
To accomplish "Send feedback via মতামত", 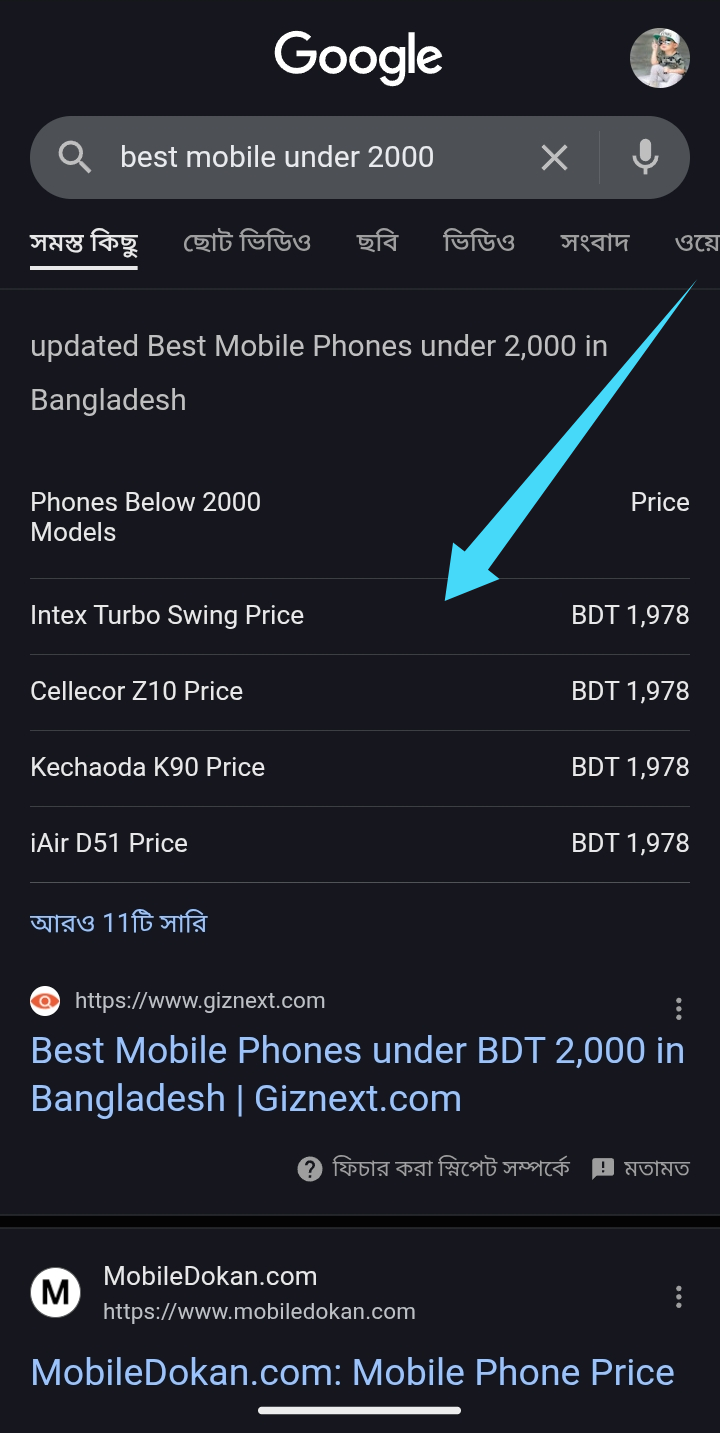I will pos(640,1167).
